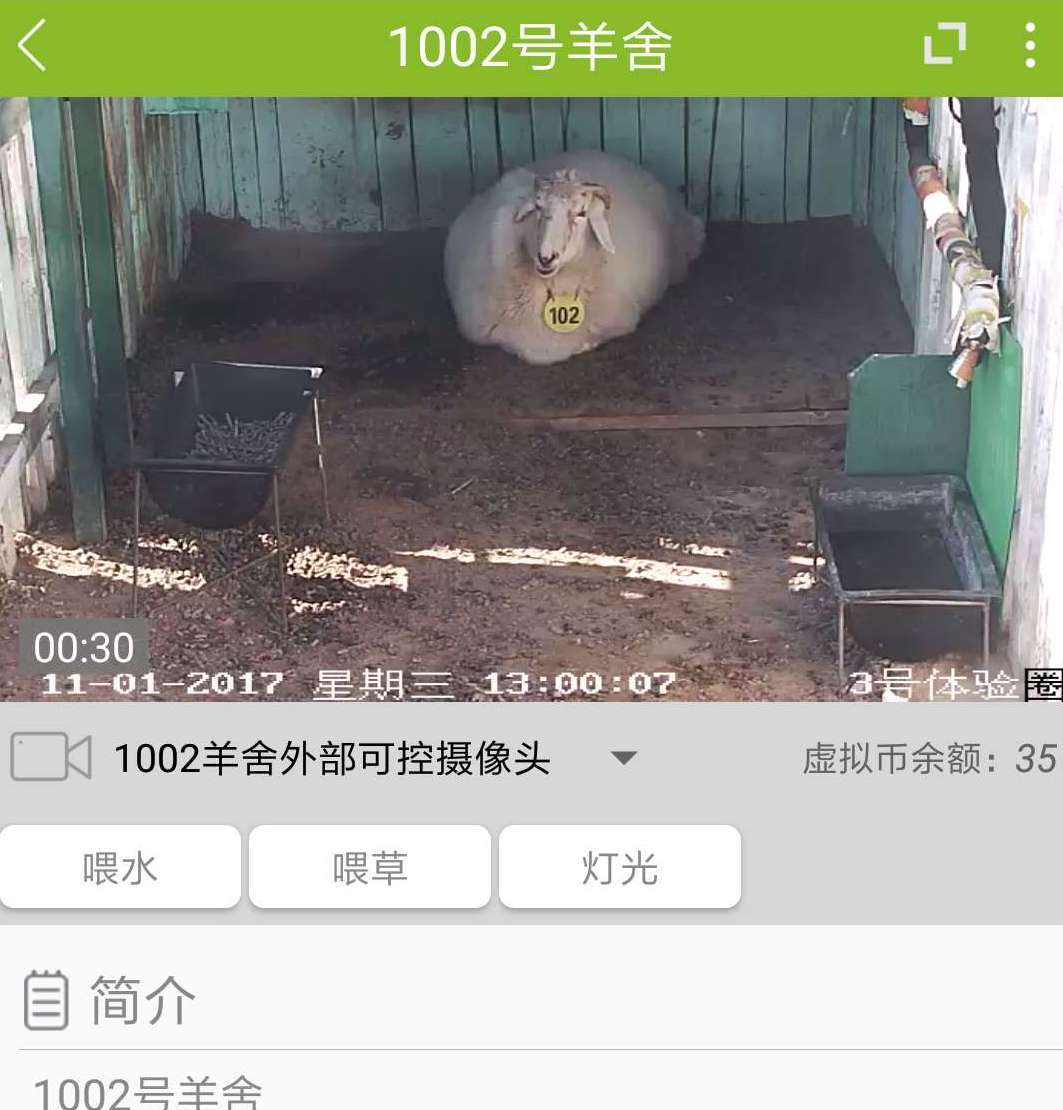Viewport: 1063px width, 1110px height.
Task: Open the three-dot overflow menu
Action: (x=1030, y=46)
